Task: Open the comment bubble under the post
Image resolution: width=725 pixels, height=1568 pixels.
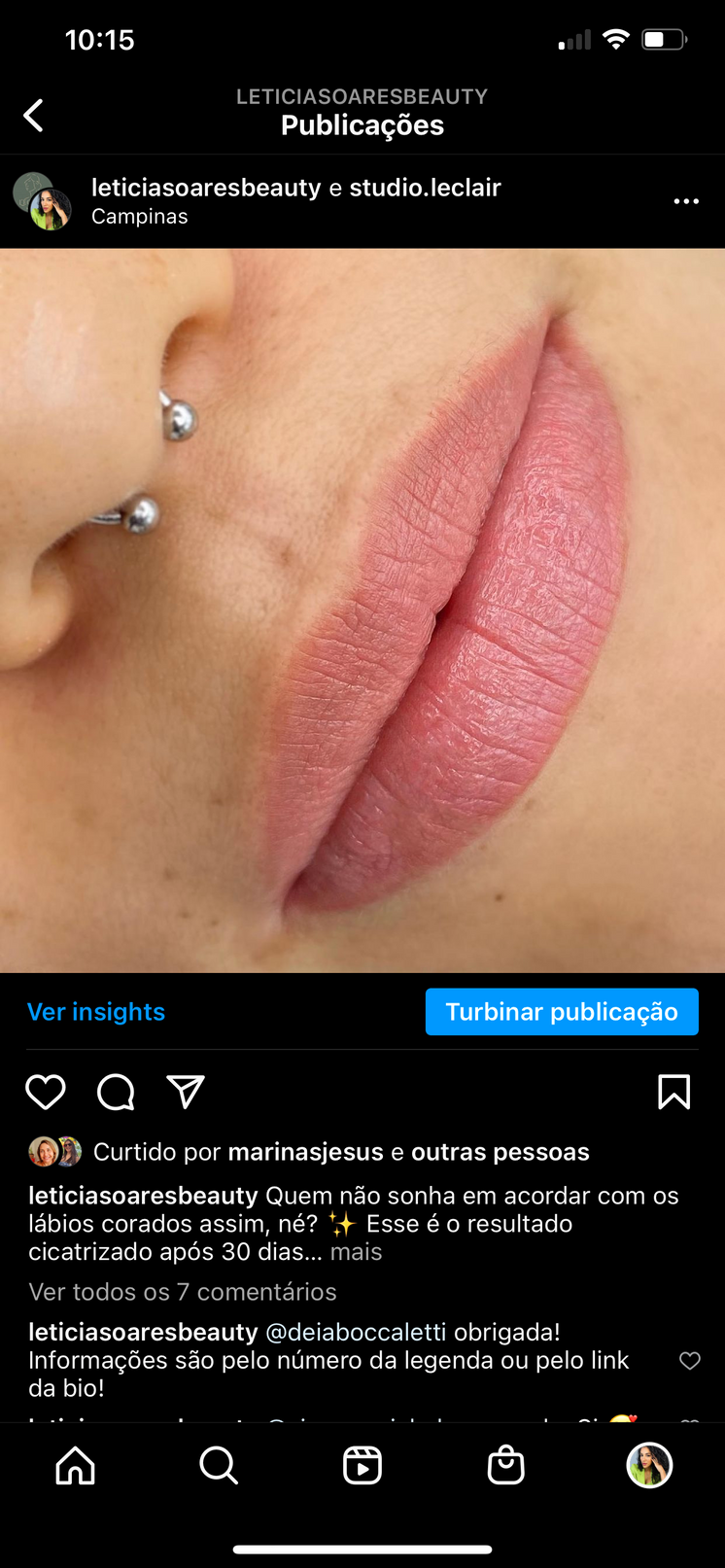Action: 116,1093
